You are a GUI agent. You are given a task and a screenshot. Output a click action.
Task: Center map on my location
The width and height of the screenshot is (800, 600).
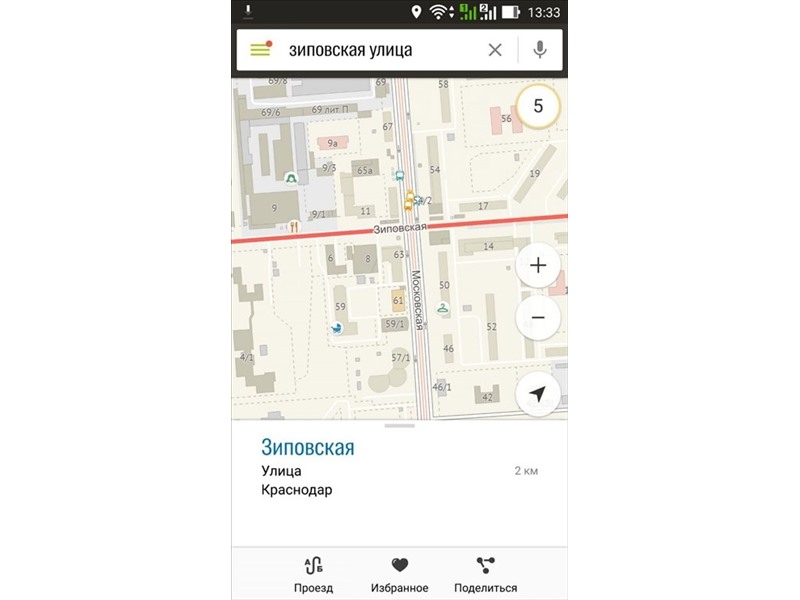point(538,395)
